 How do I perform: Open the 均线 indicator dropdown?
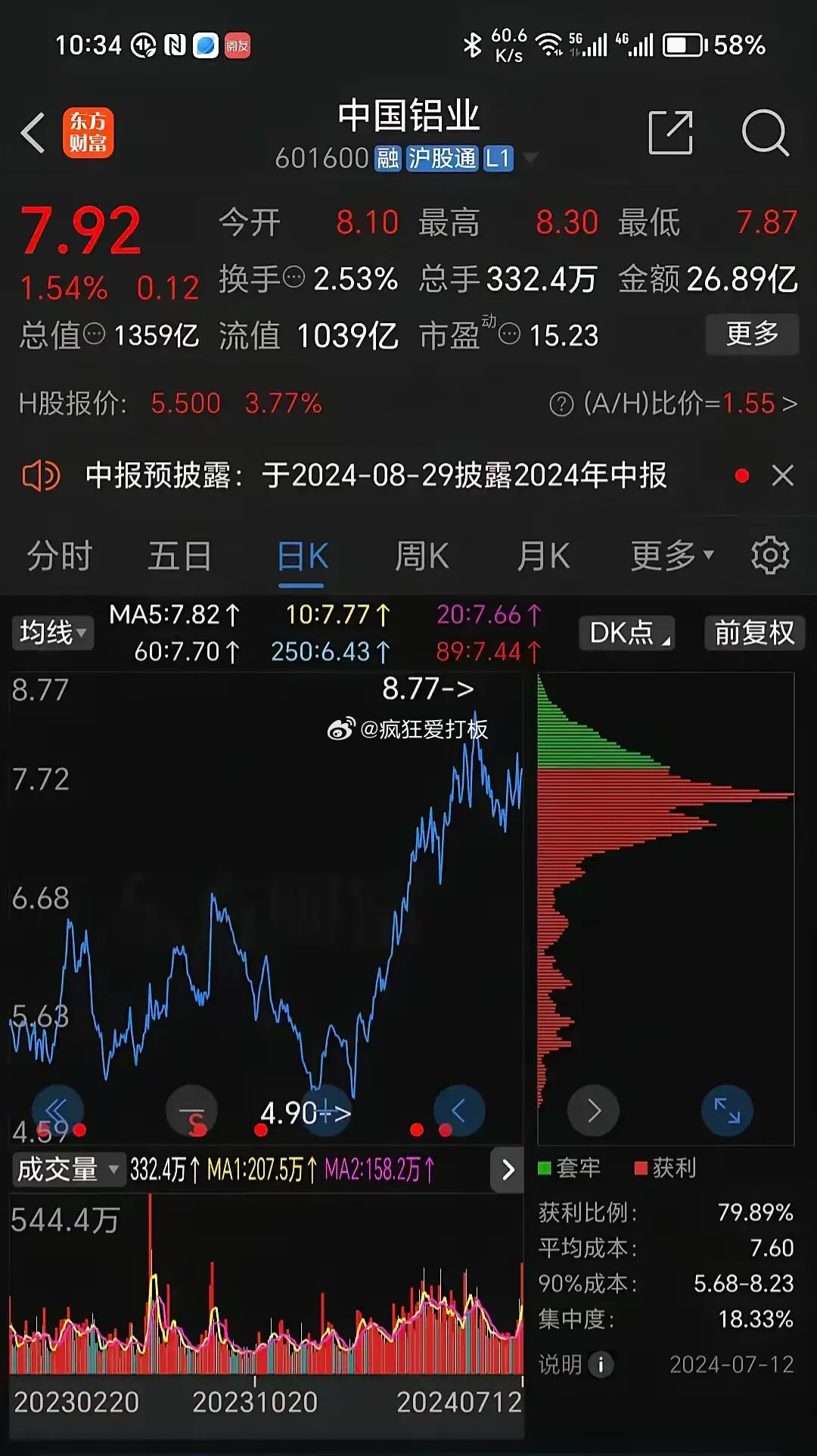[x=52, y=632]
